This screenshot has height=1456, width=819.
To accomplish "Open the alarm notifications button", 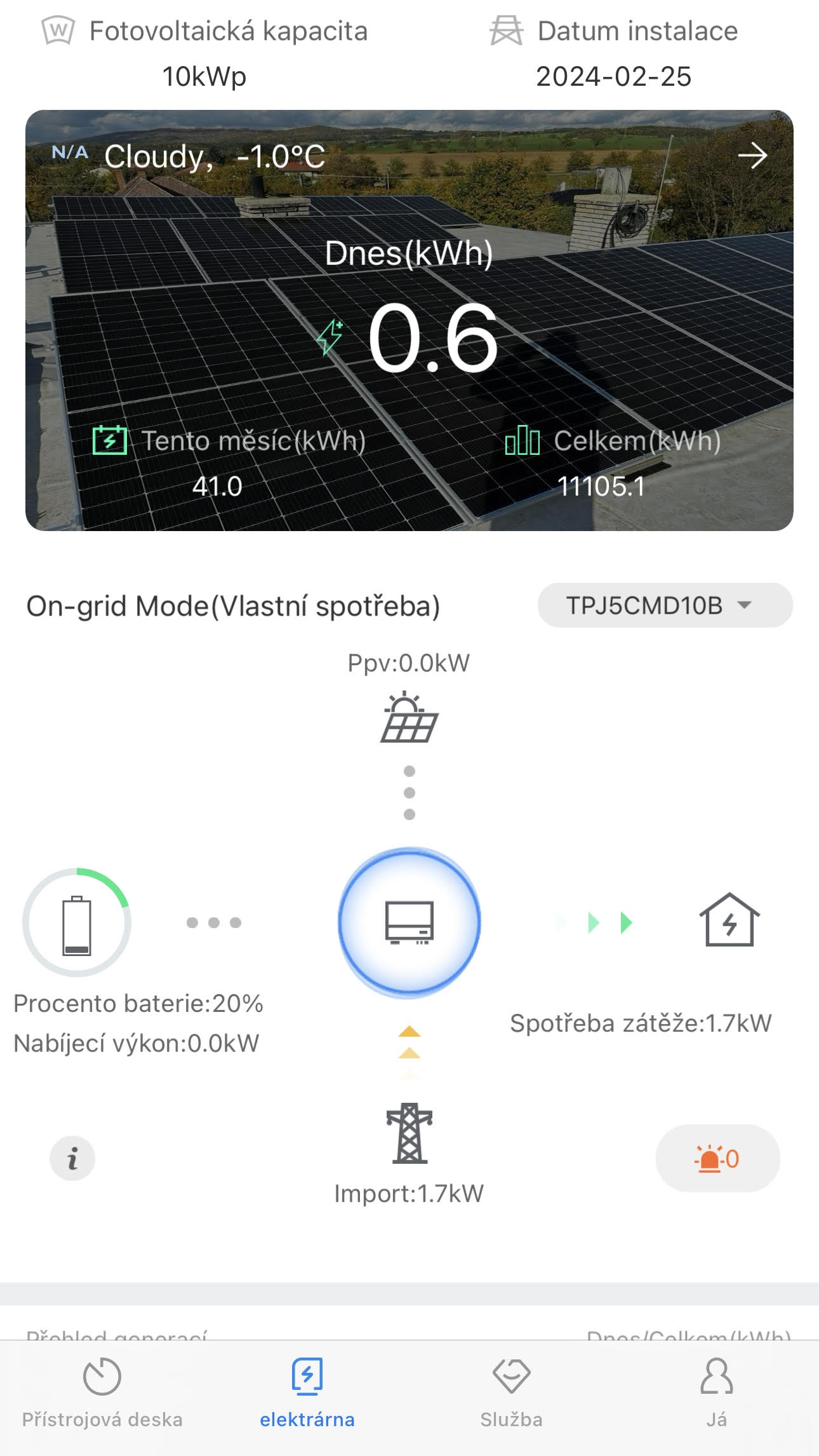I will click(717, 1158).
